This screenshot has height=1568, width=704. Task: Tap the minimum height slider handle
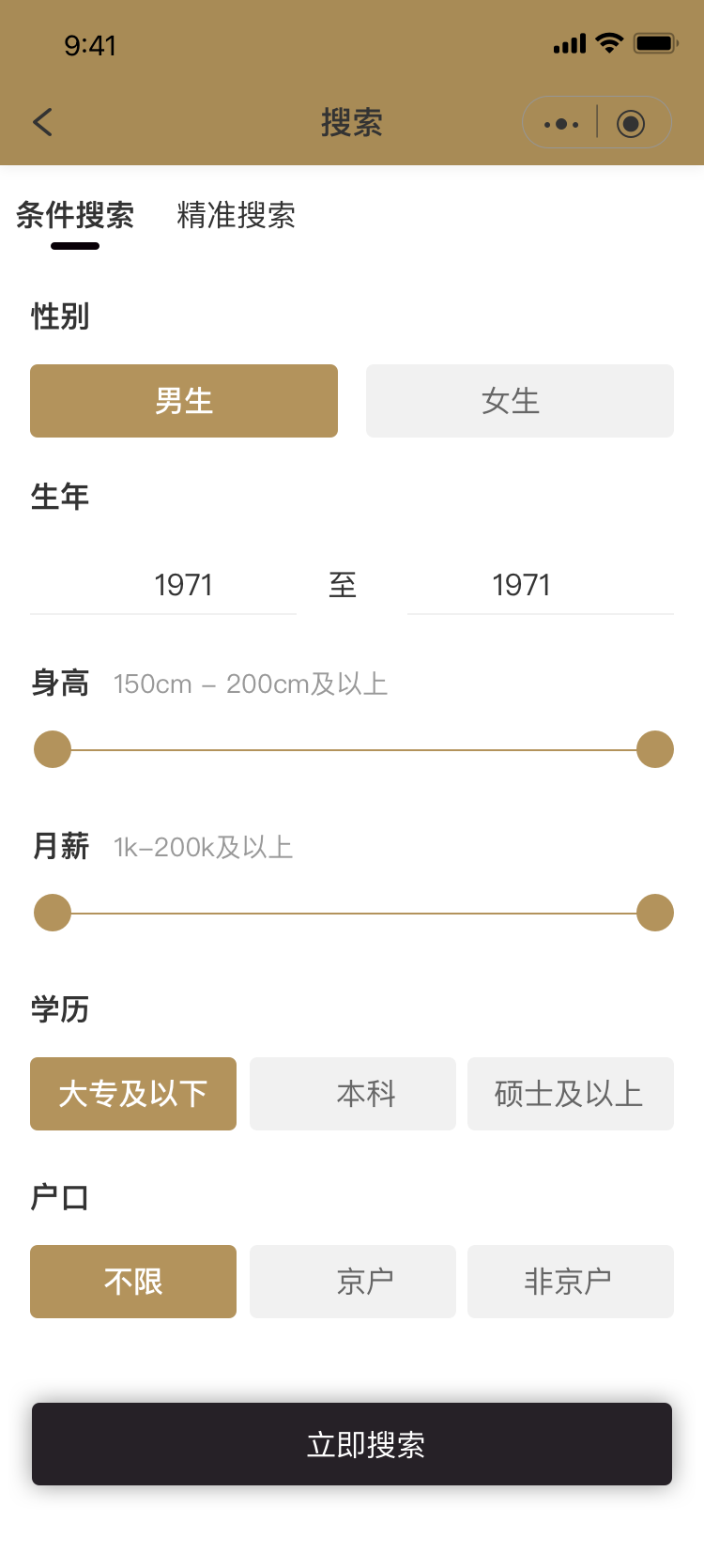pos(53,749)
